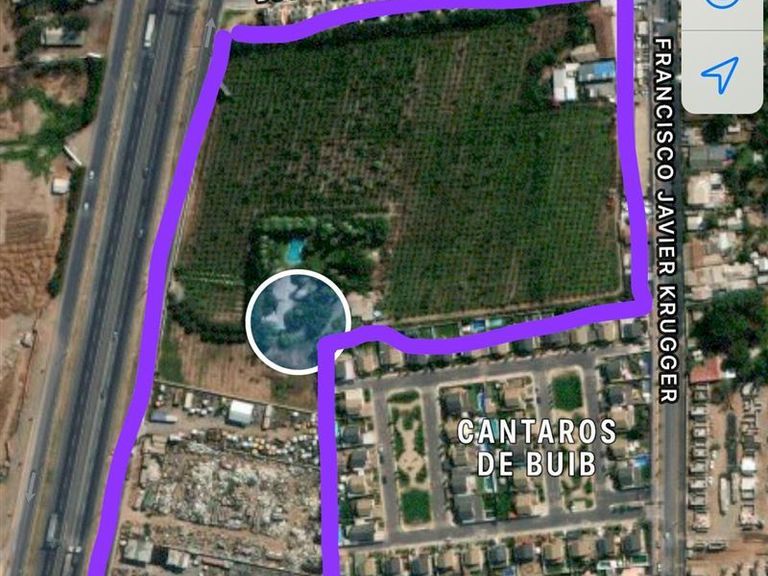Tap the circular photo marker on the map
This screenshot has width=768, height=576.
[x=297, y=321]
